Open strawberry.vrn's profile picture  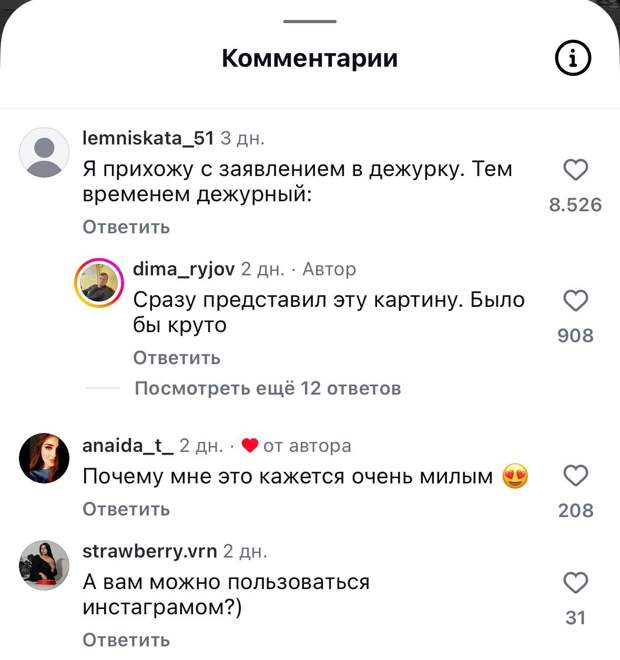pyautogui.click(x=45, y=567)
